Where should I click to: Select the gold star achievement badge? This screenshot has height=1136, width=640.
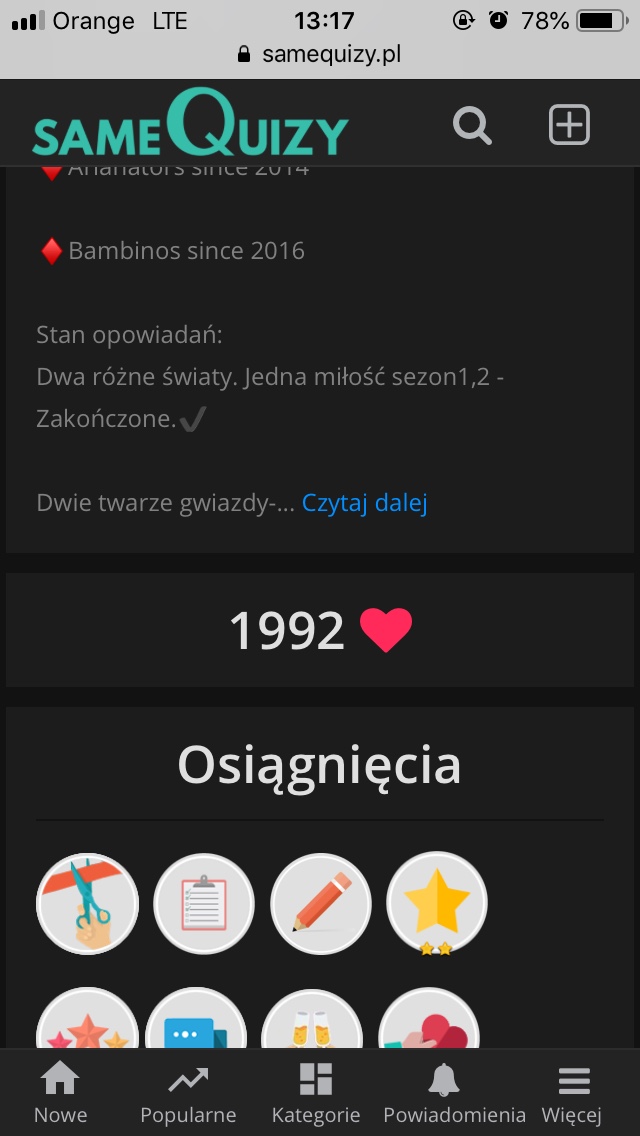[437, 904]
